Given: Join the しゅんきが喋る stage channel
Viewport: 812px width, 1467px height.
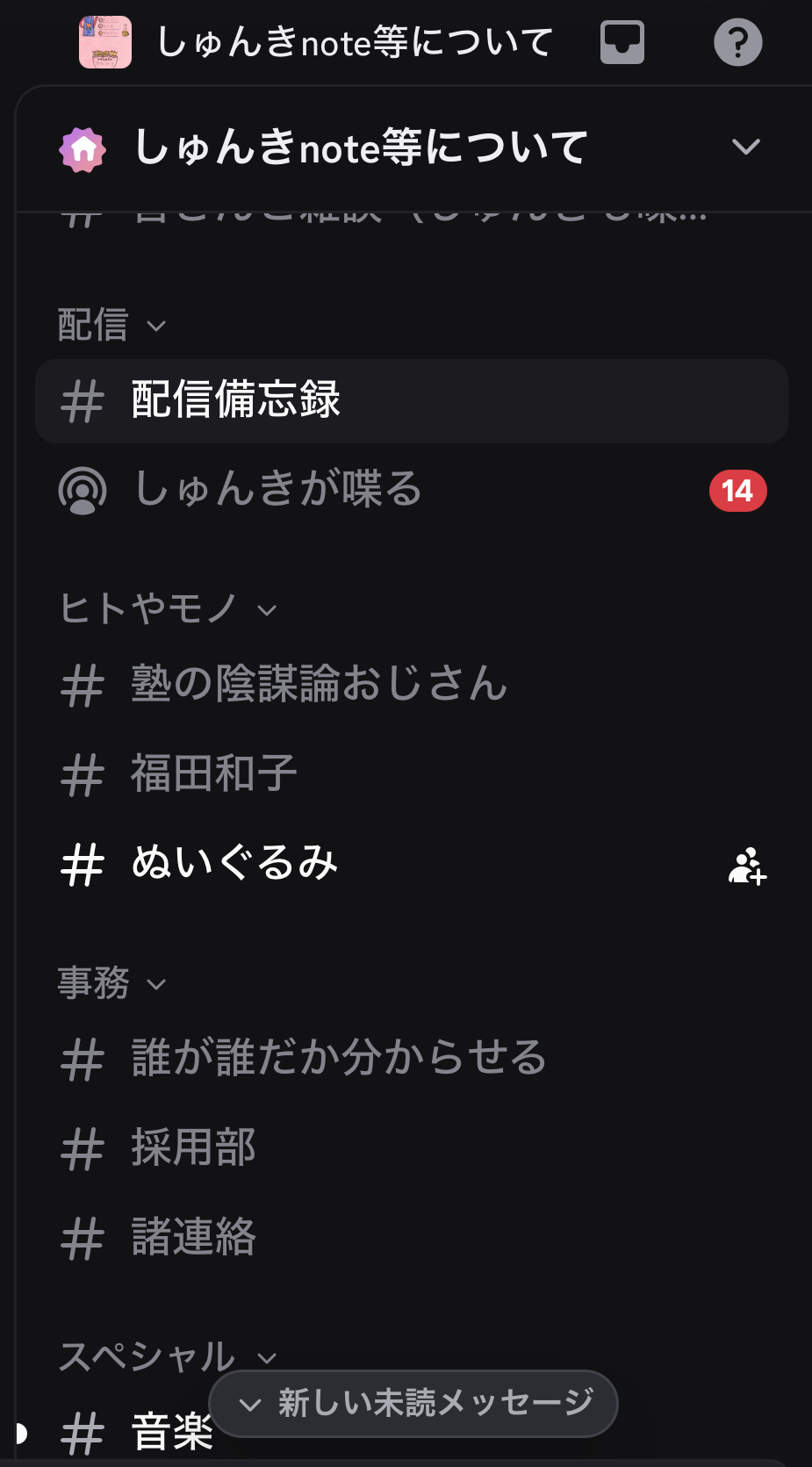Looking at the screenshot, I should (x=412, y=490).
